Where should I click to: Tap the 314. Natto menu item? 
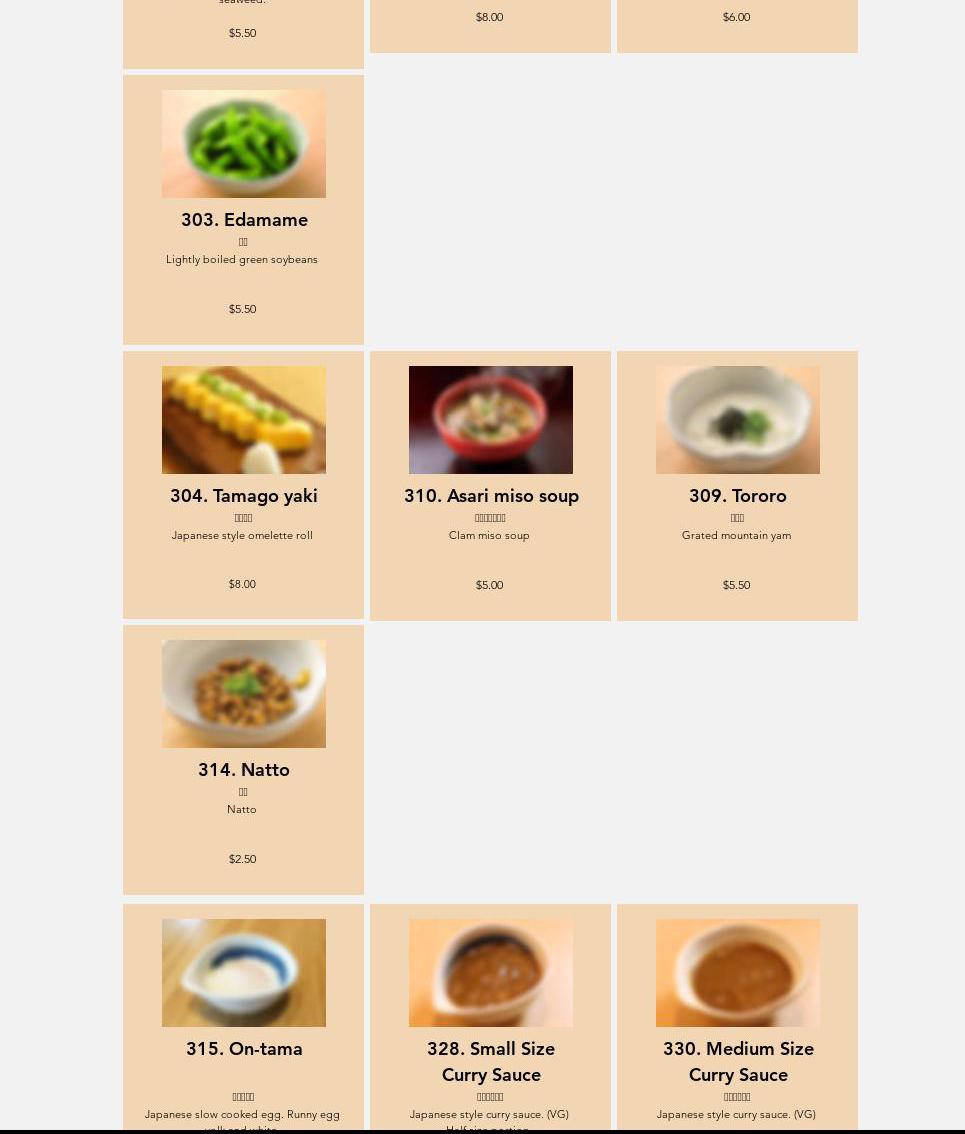click(x=243, y=770)
